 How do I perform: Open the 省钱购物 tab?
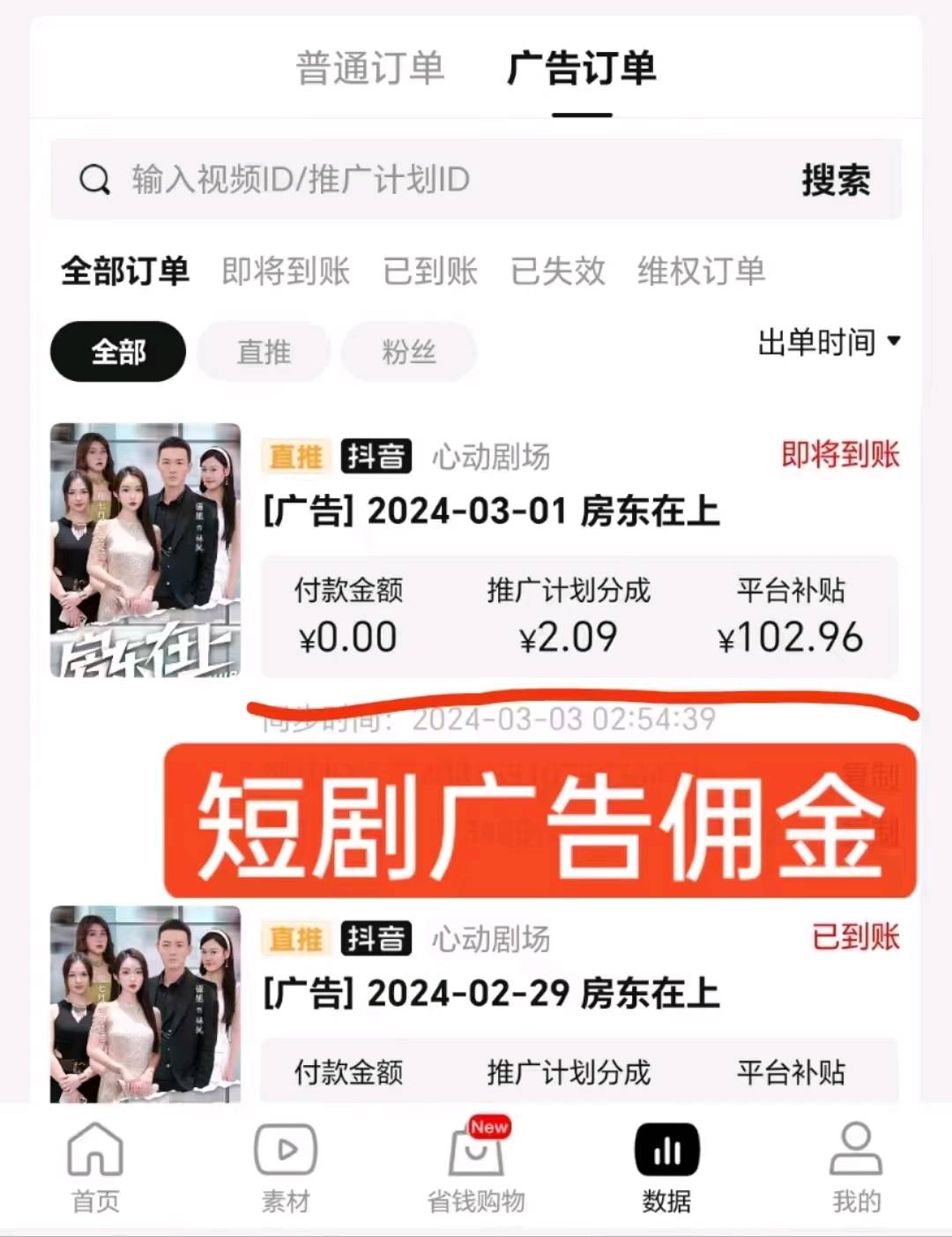[476, 1166]
